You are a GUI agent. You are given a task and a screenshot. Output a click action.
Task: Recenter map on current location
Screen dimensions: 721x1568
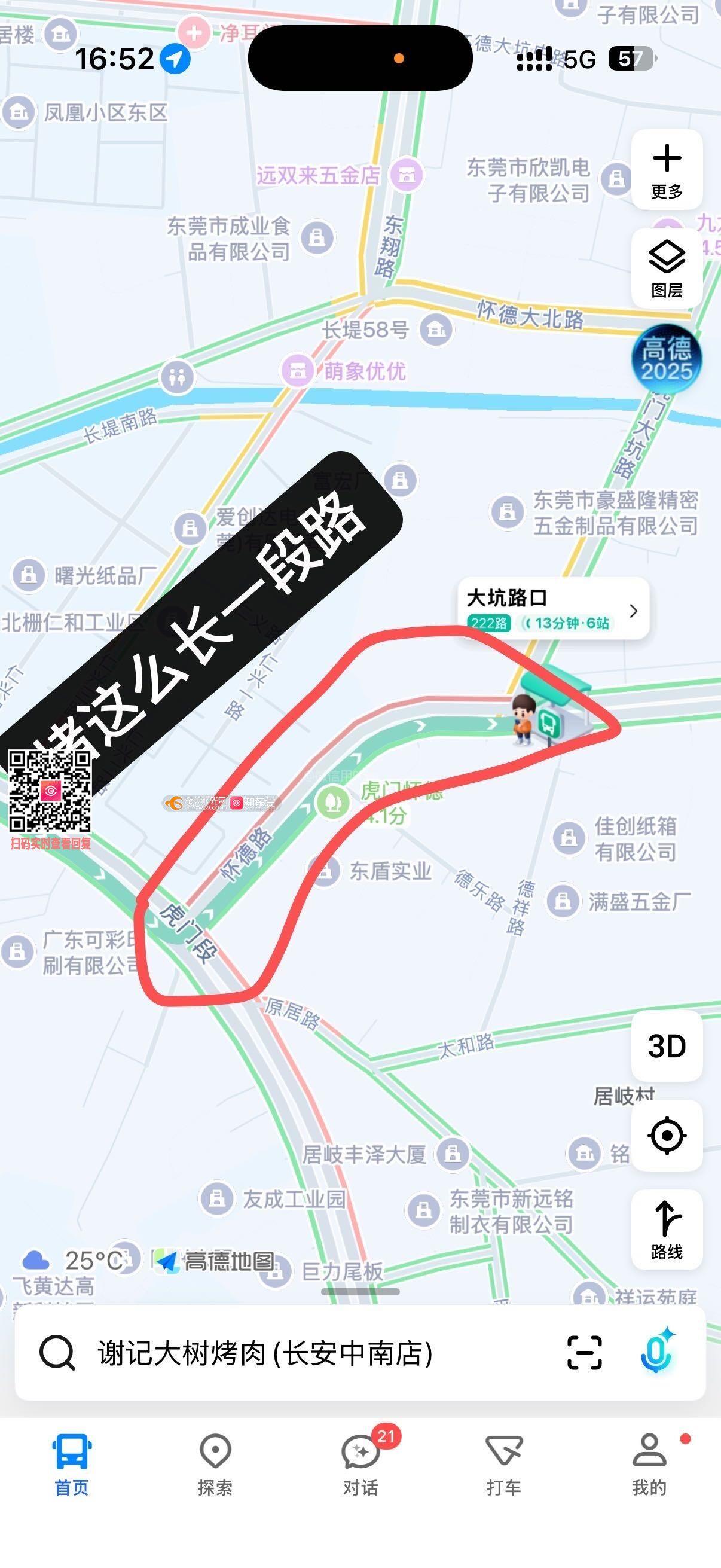[x=667, y=1135]
